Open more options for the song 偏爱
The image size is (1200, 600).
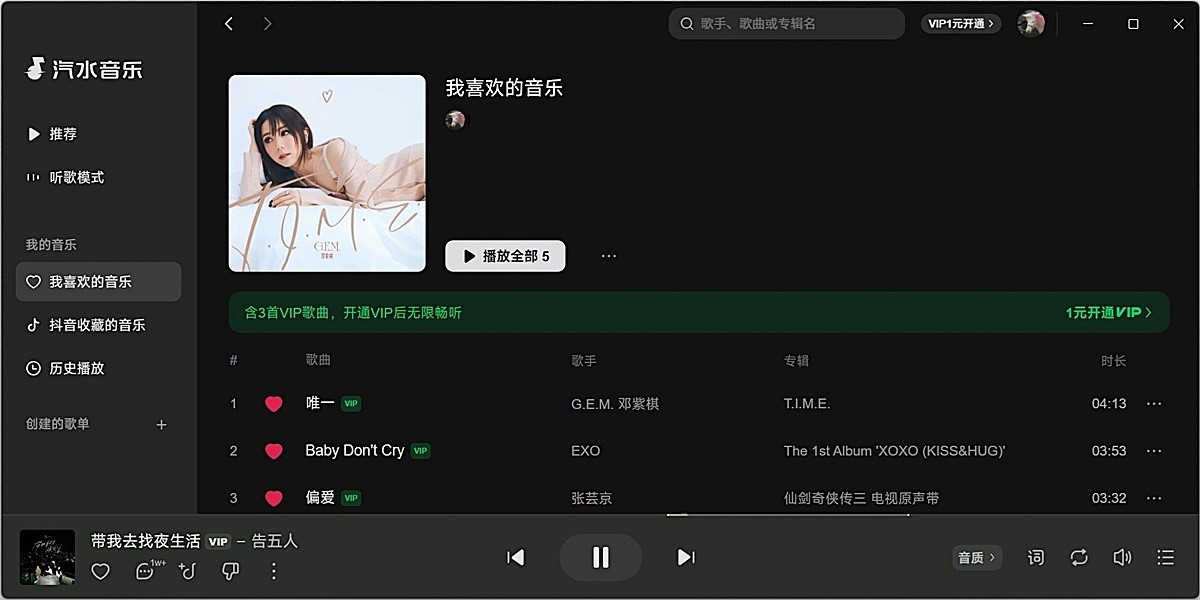pos(1154,498)
